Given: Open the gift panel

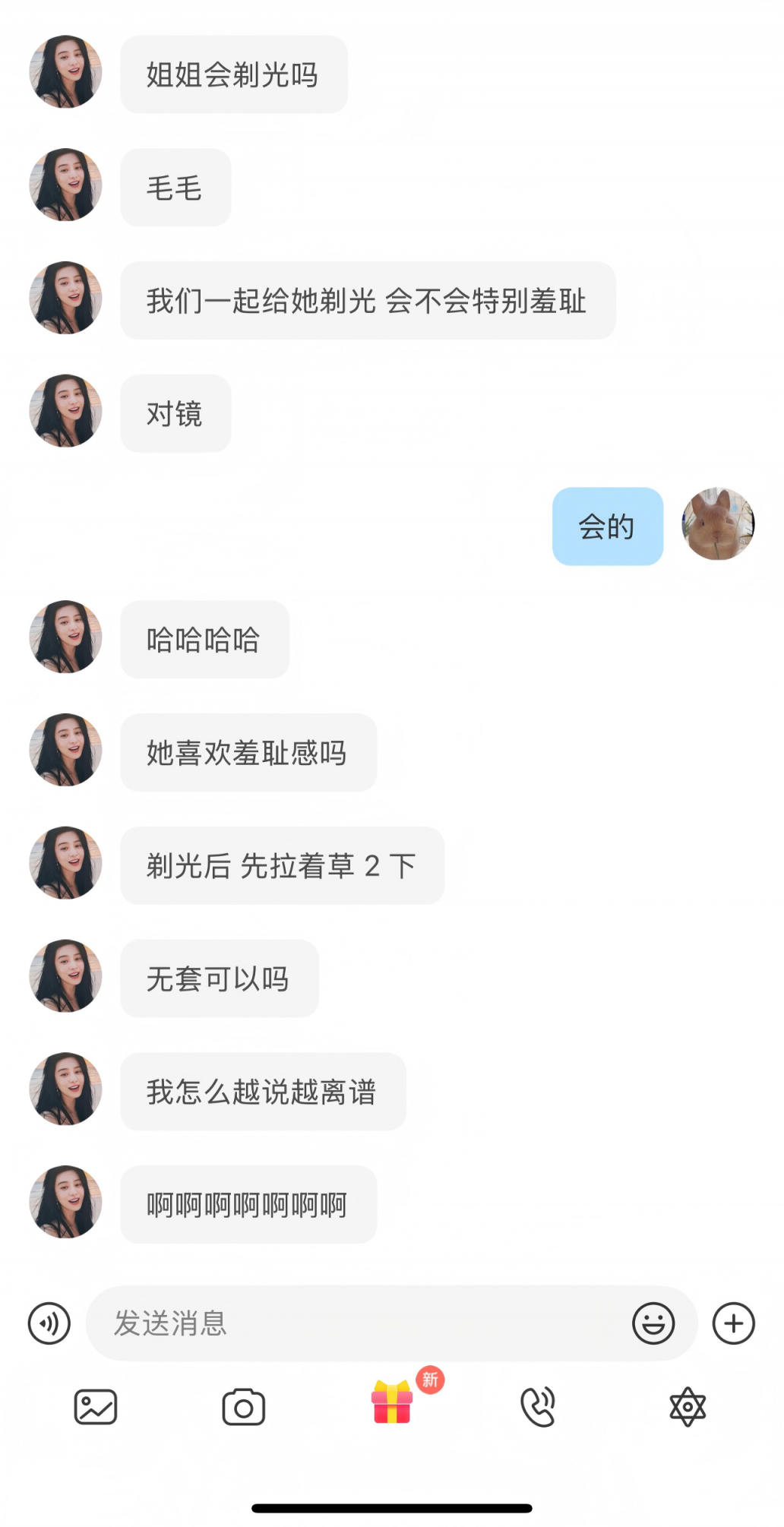Looking at the screenshot, I should pyautogui.click(x=392, y=1402).
